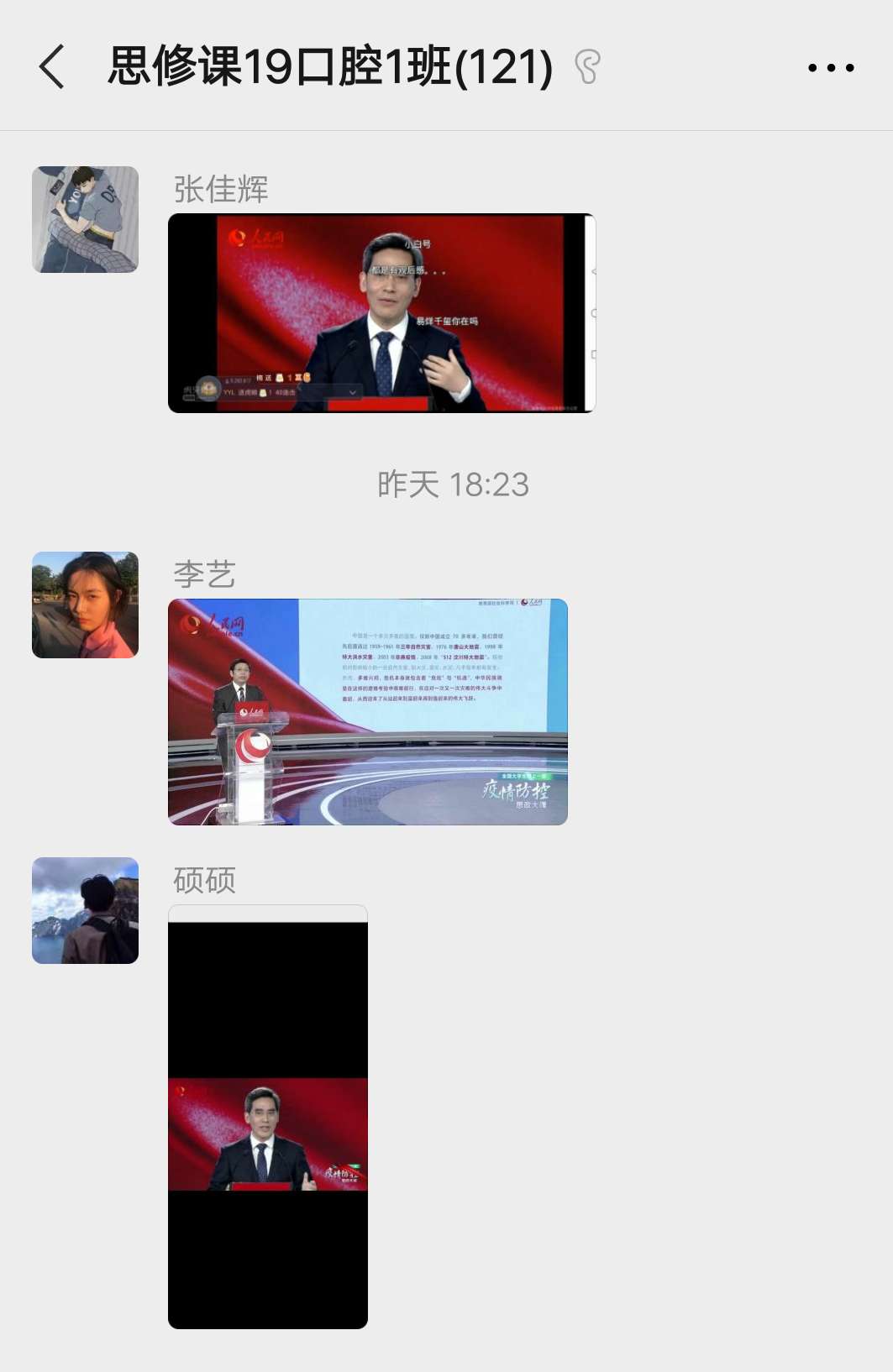View 硕硕's profile avatar
This screenshot has height=1372, width=893.
85,910
